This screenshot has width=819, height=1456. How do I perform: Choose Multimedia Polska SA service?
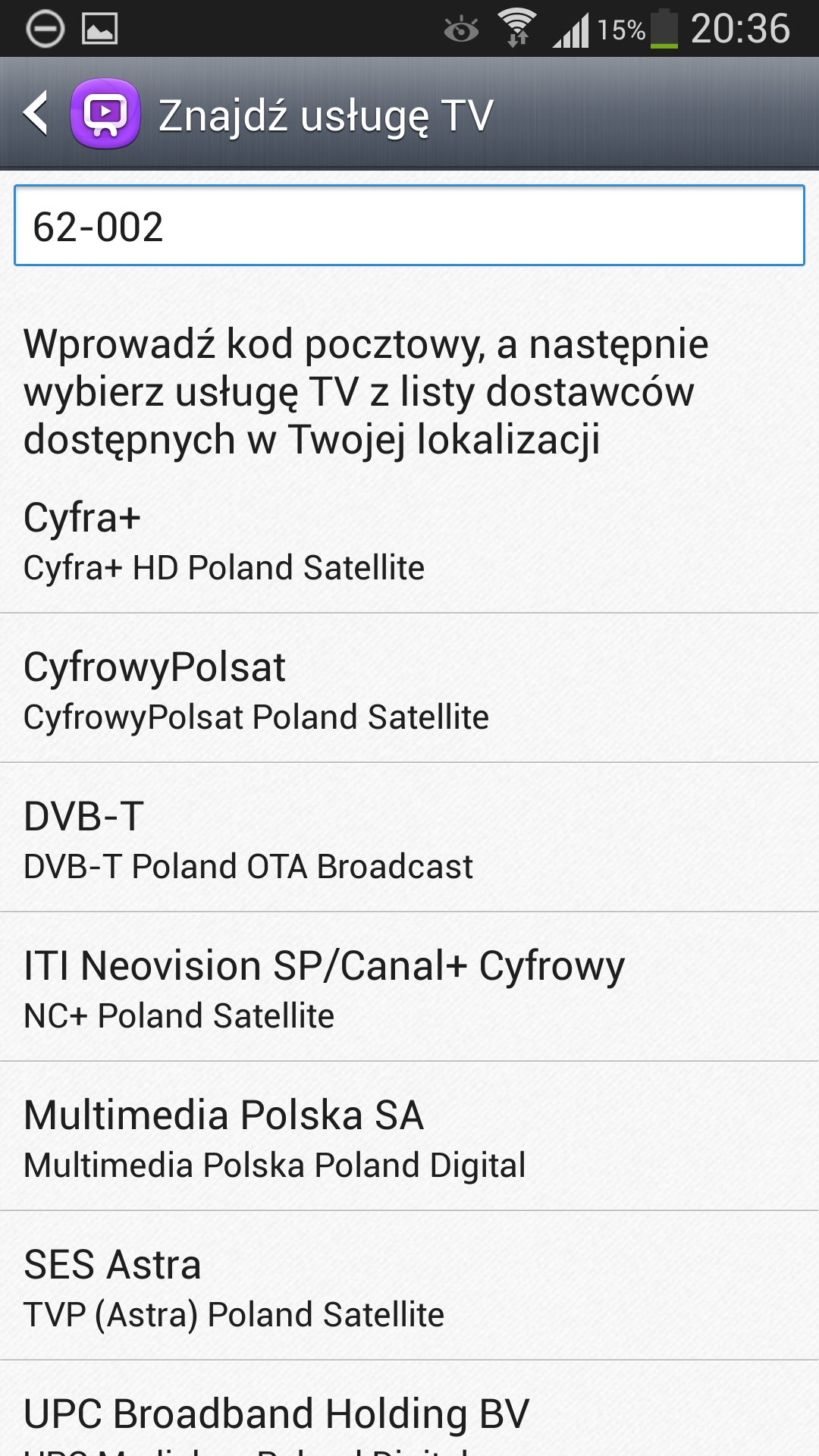(409, 1138)
